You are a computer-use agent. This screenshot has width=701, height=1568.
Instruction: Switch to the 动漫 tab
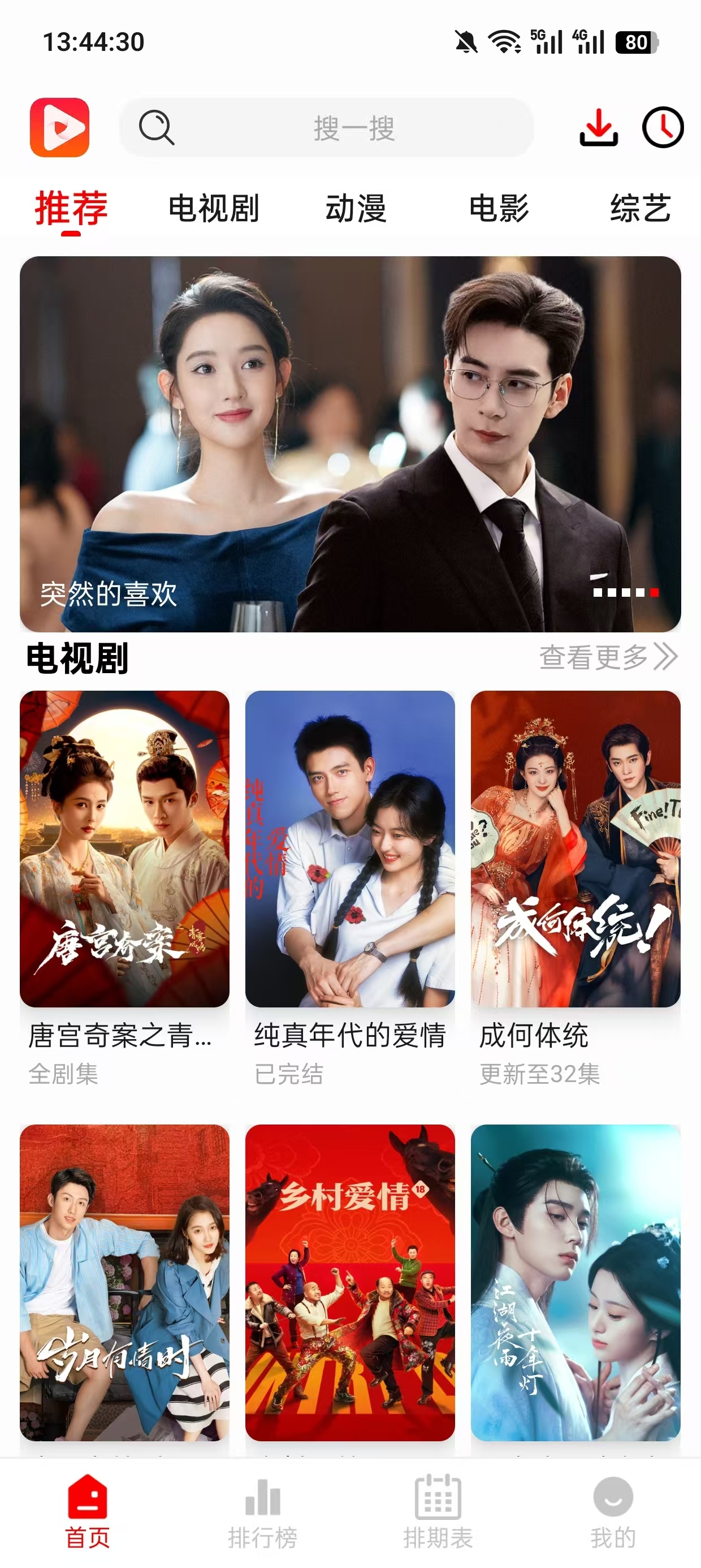356,208
